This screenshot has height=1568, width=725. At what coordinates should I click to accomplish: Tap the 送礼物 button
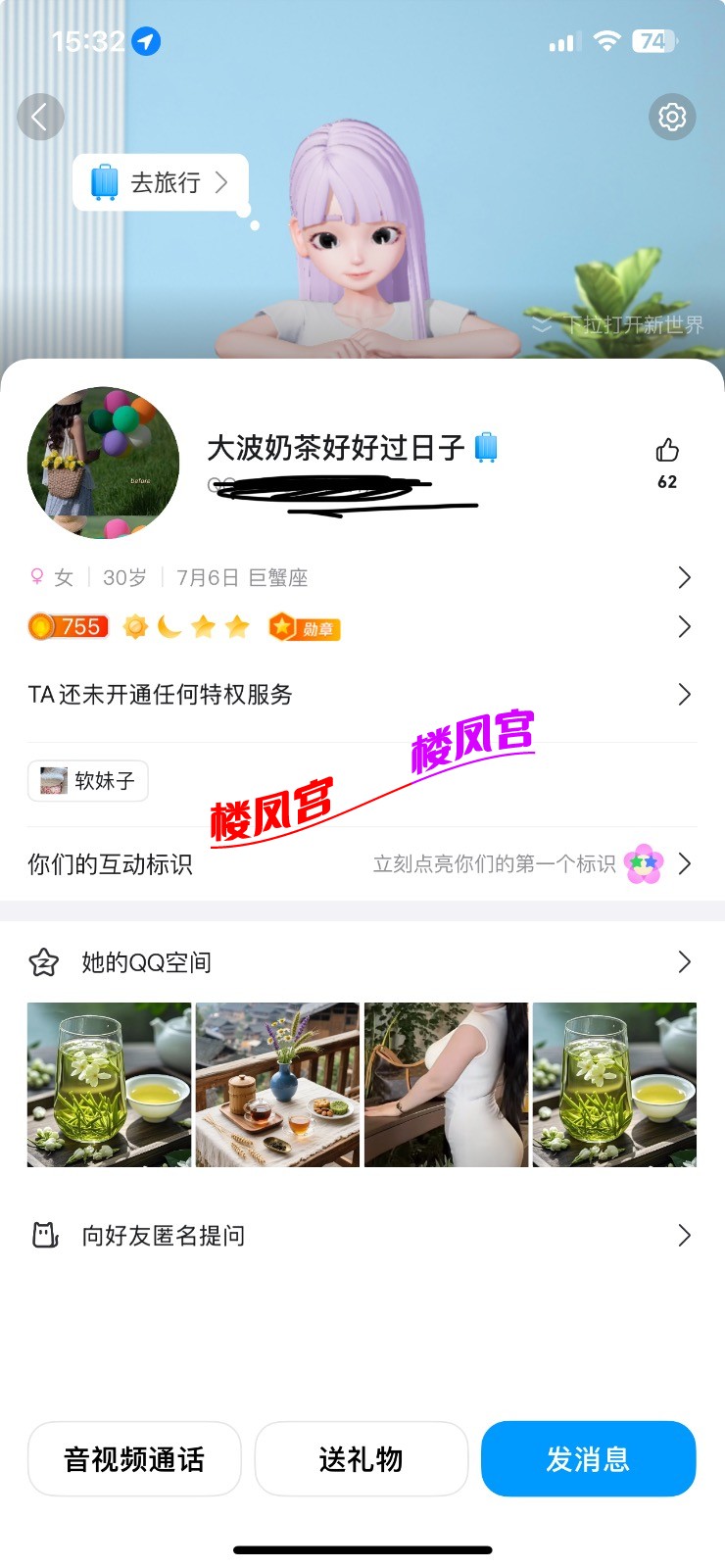361,1459
